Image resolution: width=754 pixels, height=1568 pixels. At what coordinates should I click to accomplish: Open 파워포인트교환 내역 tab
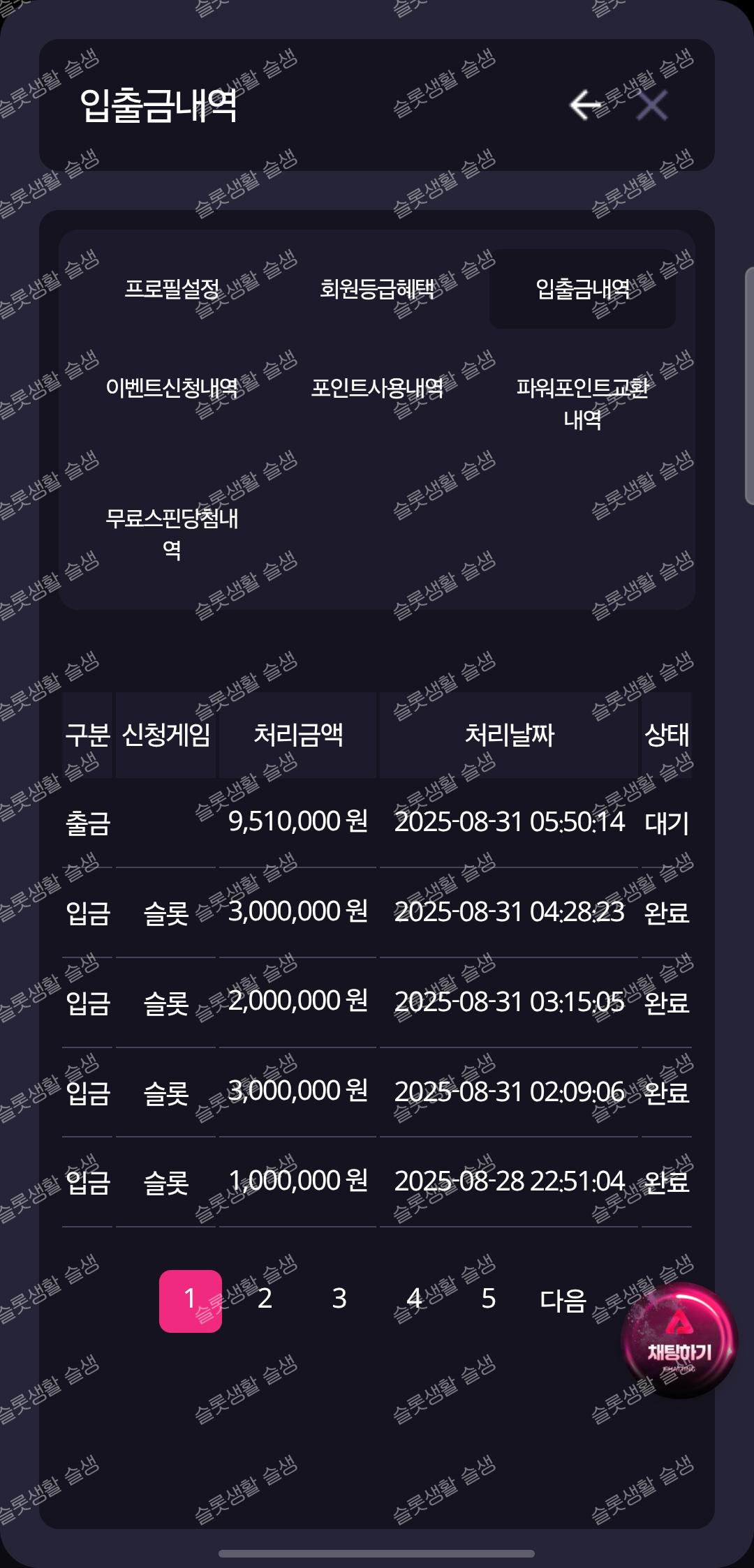(x=582, y=403)
